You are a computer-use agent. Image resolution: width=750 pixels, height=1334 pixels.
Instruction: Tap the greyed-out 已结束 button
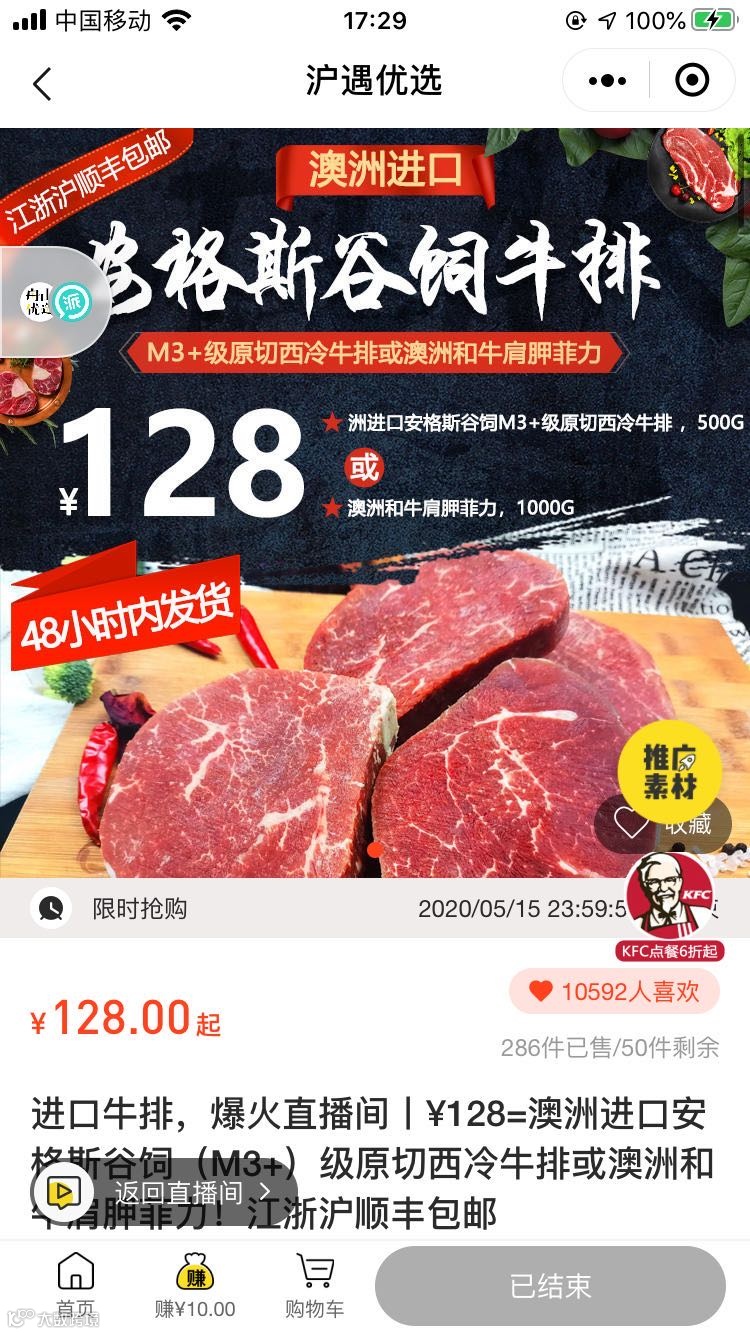(550, 1286)
